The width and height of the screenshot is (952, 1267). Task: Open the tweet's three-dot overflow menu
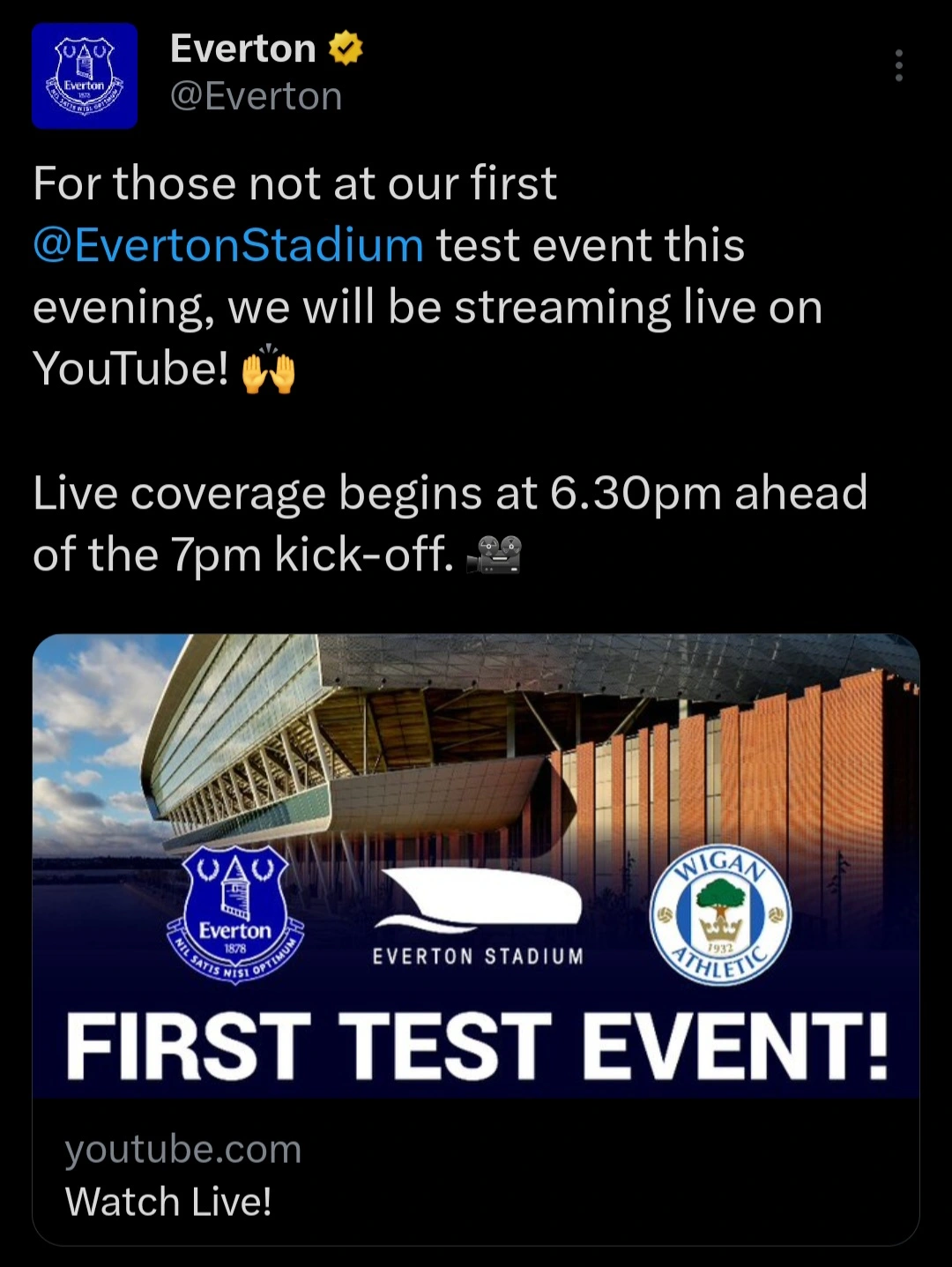point(898,66)
